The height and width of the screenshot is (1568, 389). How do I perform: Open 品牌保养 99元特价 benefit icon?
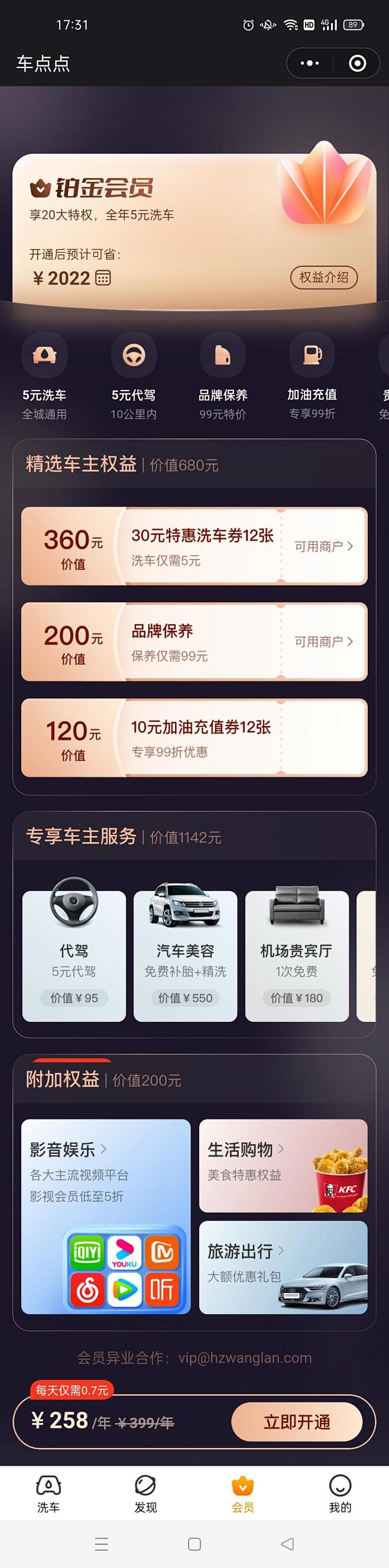click(222, 356)
